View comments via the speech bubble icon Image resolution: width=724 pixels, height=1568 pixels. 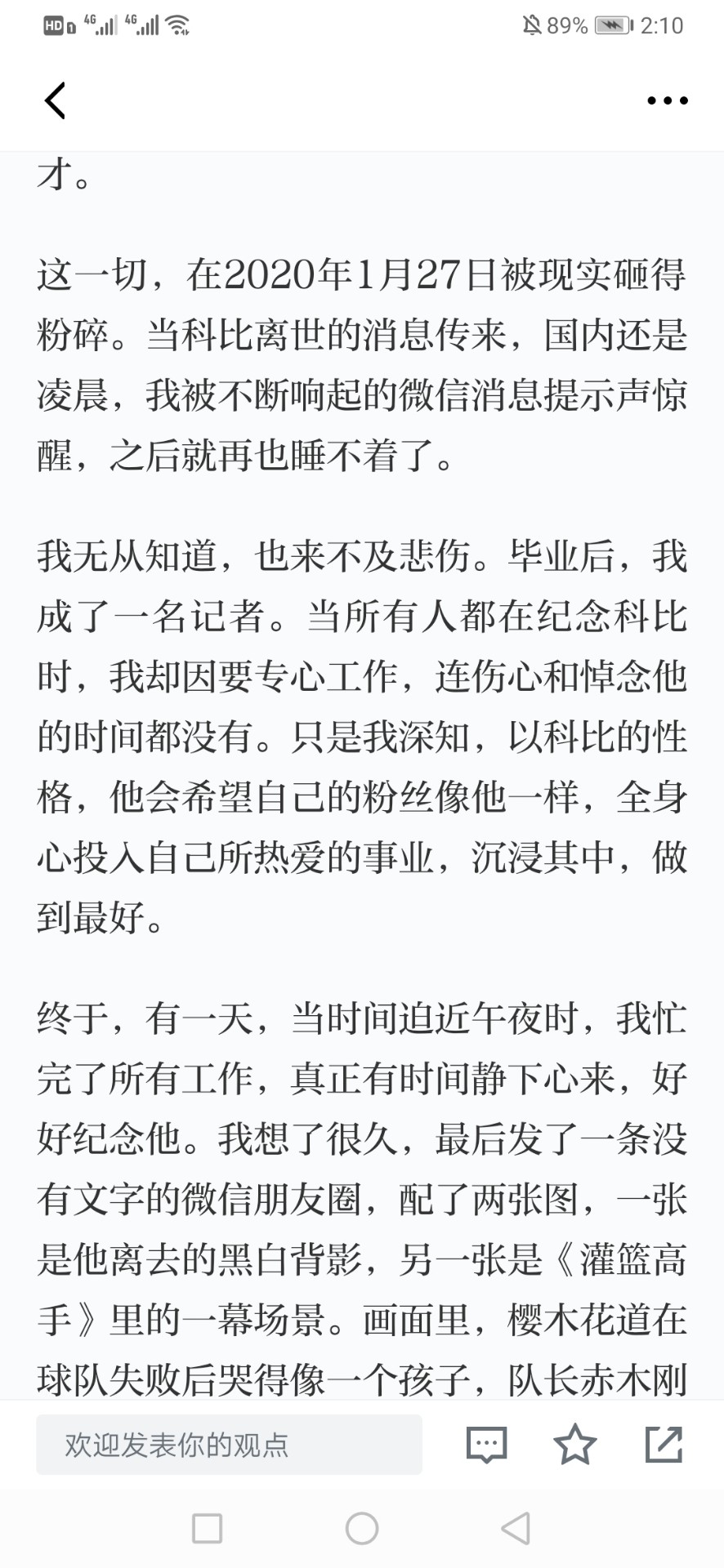click(487, 1445)
